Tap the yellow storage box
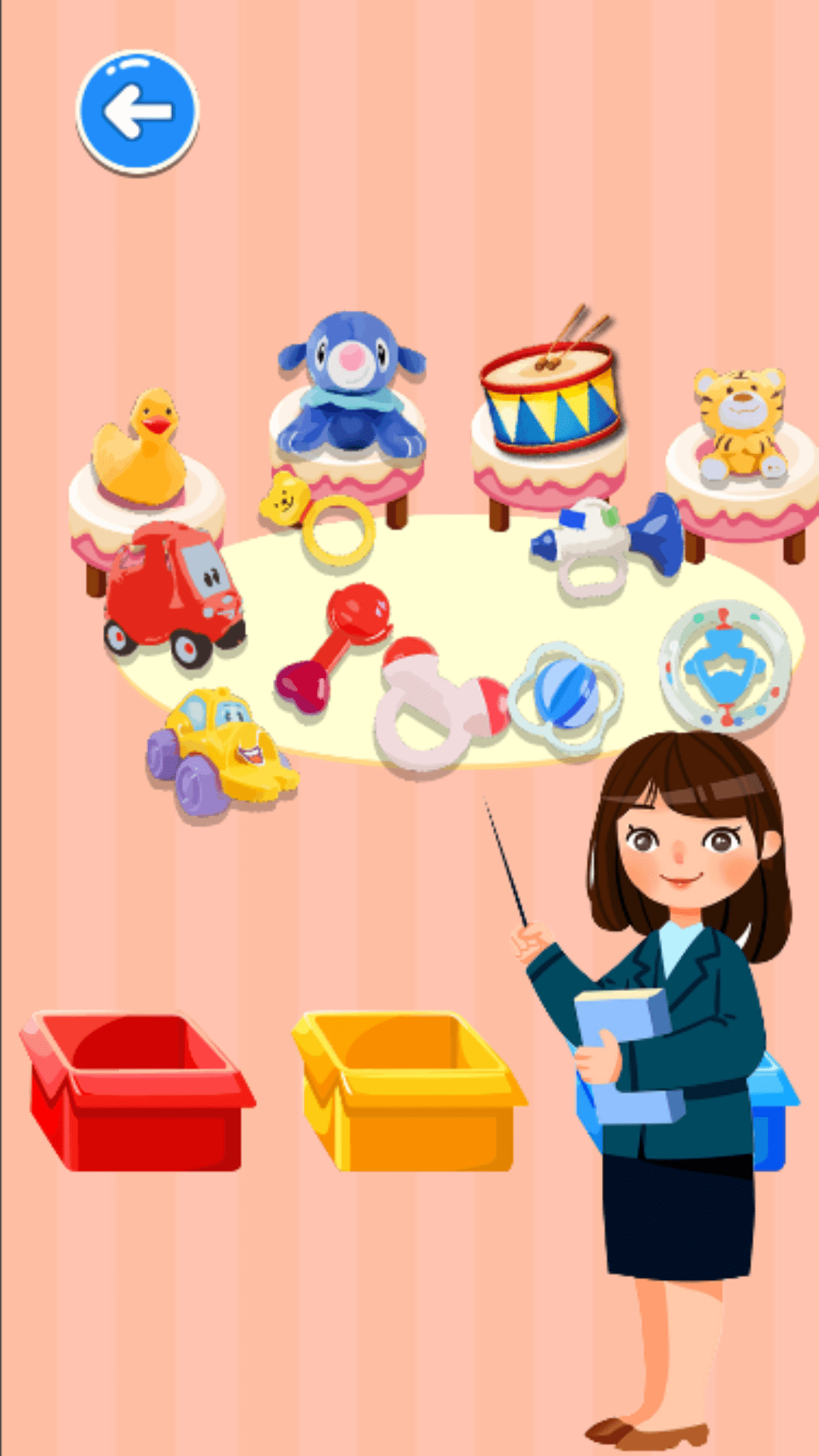 (408, 1092)
